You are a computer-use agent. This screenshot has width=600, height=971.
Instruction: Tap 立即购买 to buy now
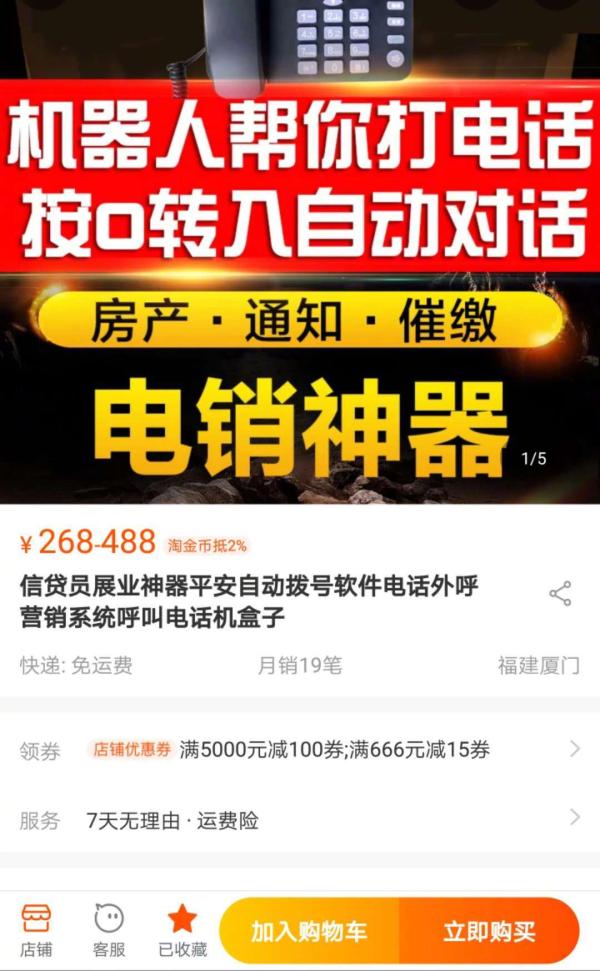[489, 932]
